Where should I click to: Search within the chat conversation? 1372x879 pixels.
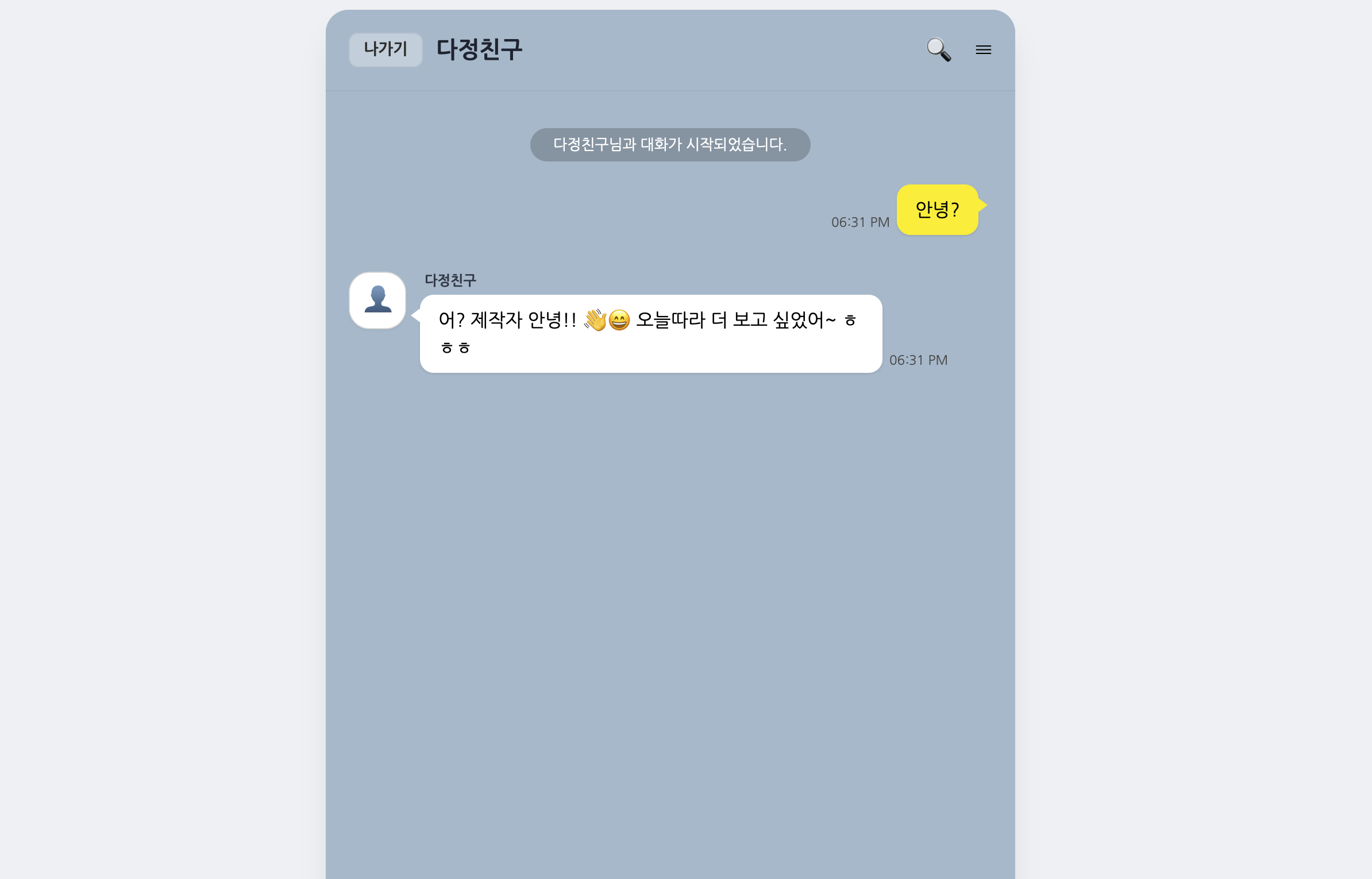pos(938,49)
